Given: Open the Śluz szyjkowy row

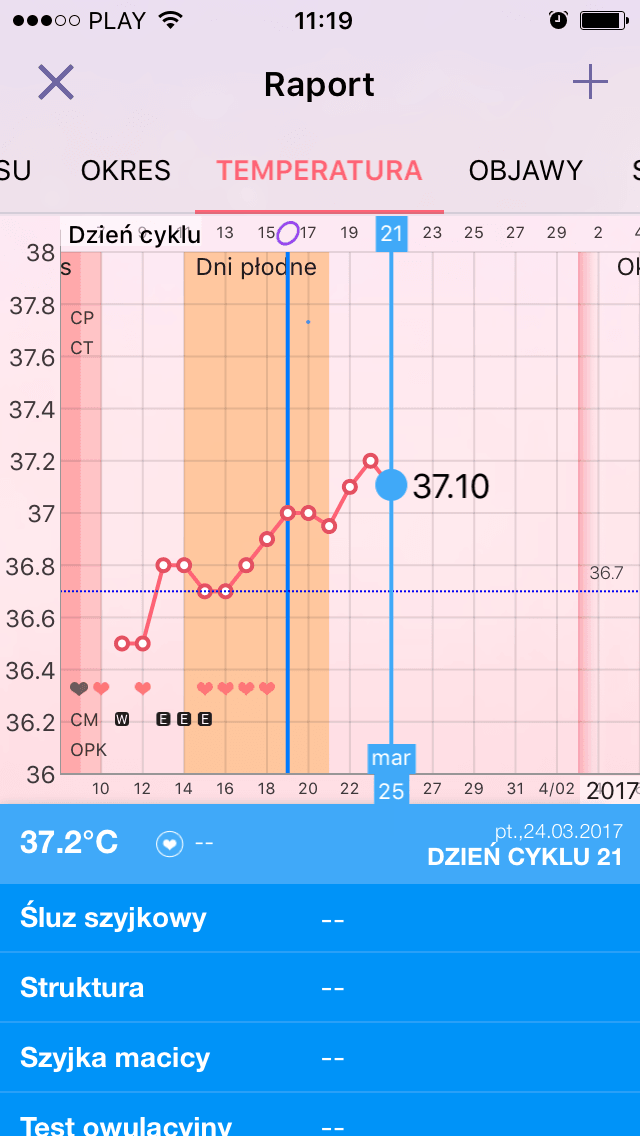Looking at the screenshot, I should pos(320,918).
